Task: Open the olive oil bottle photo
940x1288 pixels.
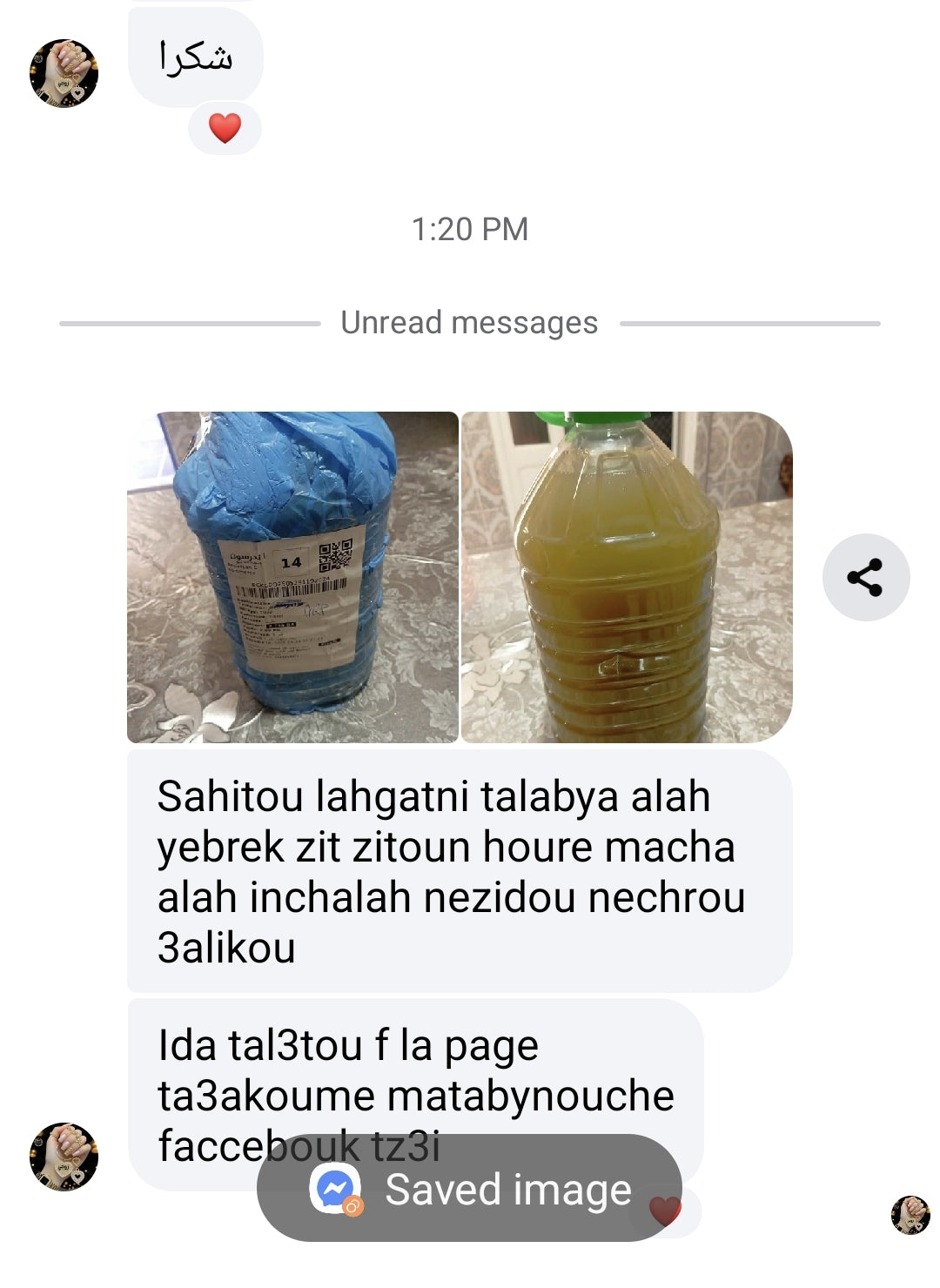Action: [627, 577]
